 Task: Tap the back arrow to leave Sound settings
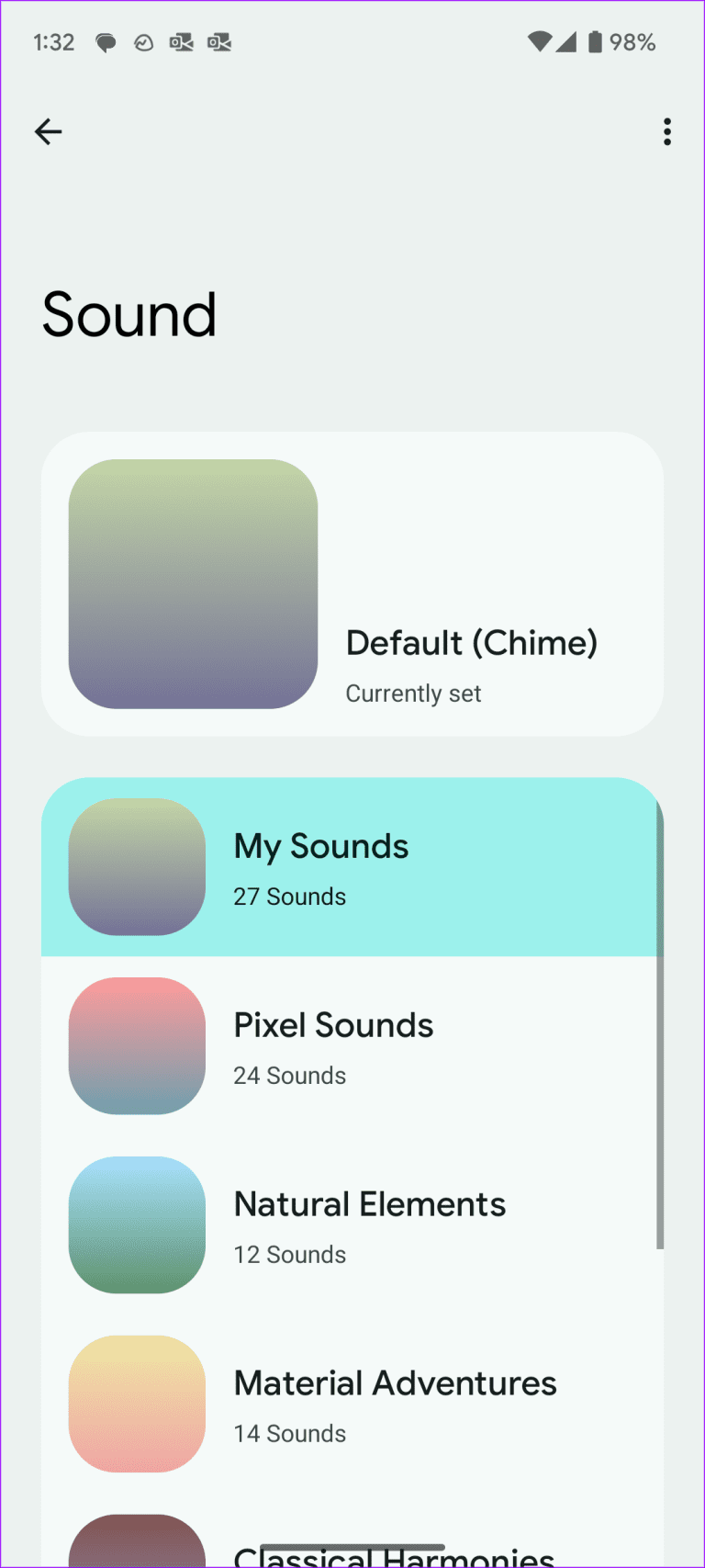48,131
